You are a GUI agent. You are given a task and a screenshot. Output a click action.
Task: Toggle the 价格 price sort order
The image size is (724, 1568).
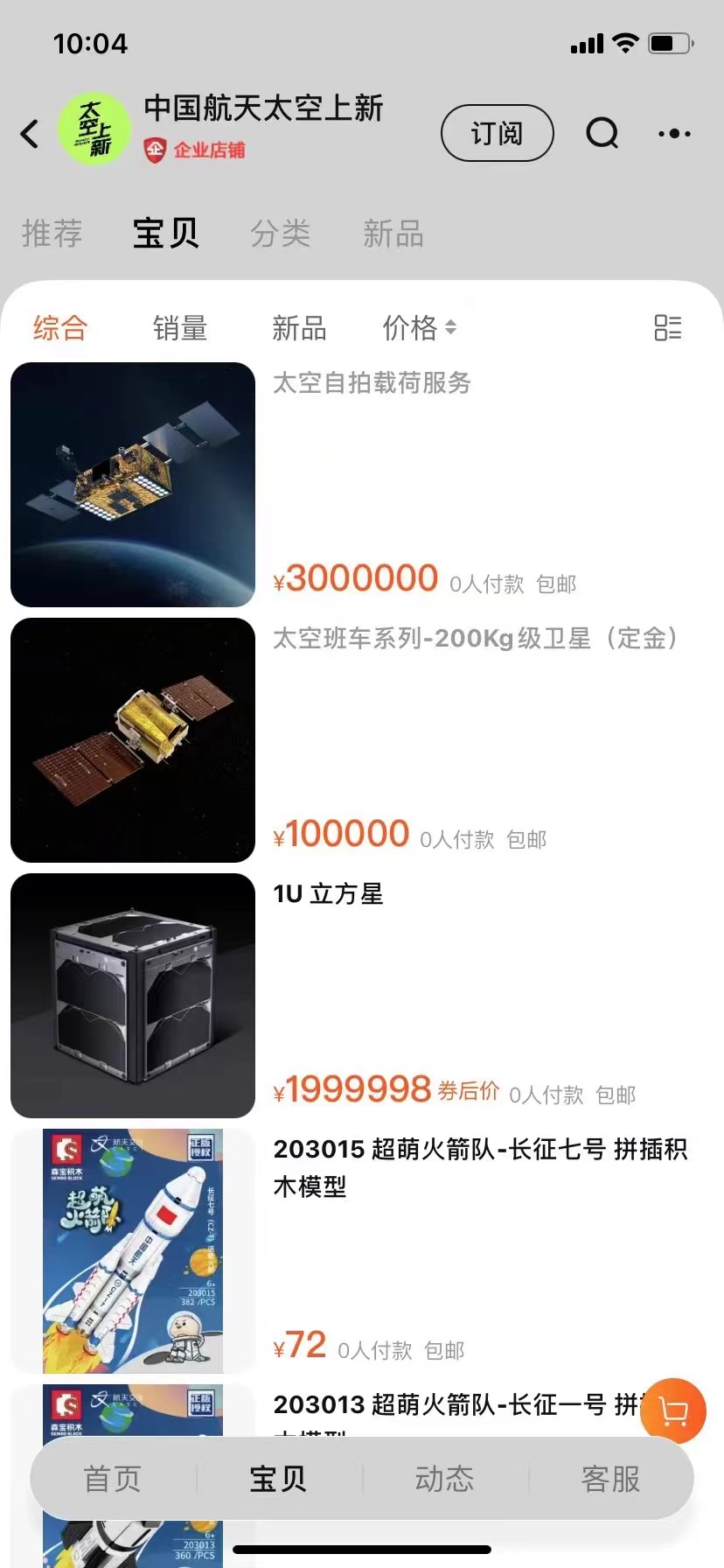tap(412, 328)
